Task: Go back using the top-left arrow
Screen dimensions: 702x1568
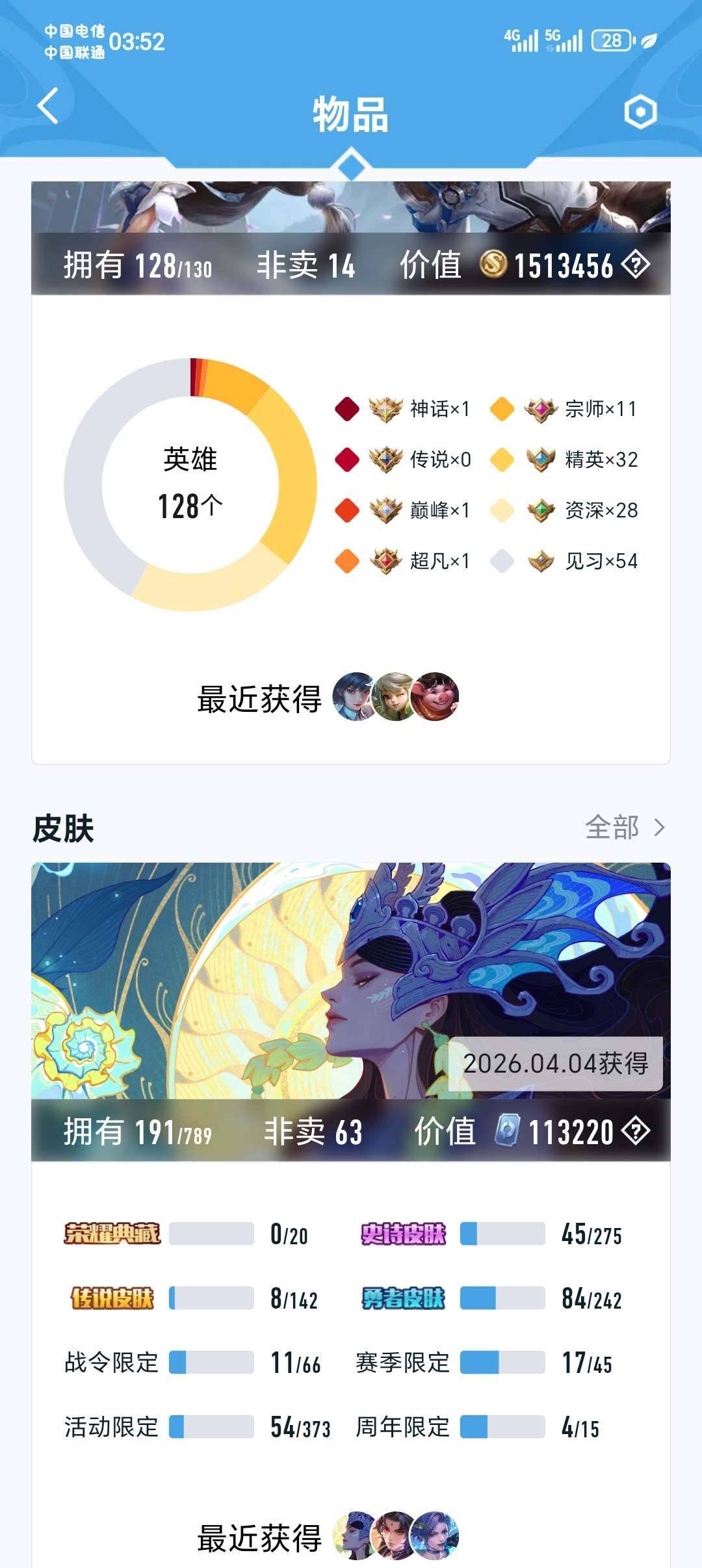Action: click(x=49, y=106)
